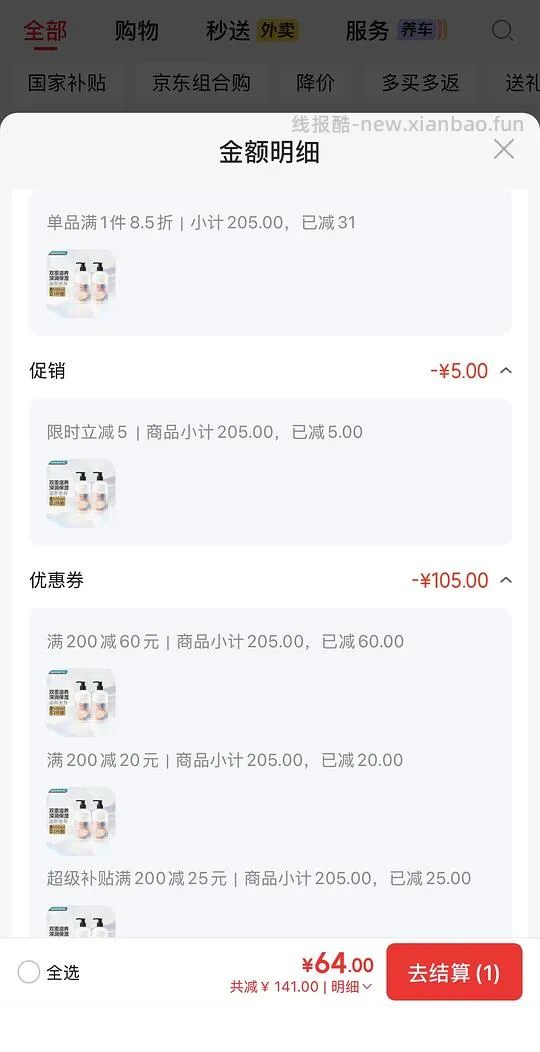Switch to the 购物 tab
540x1052 pixels.
pos(136,31)
